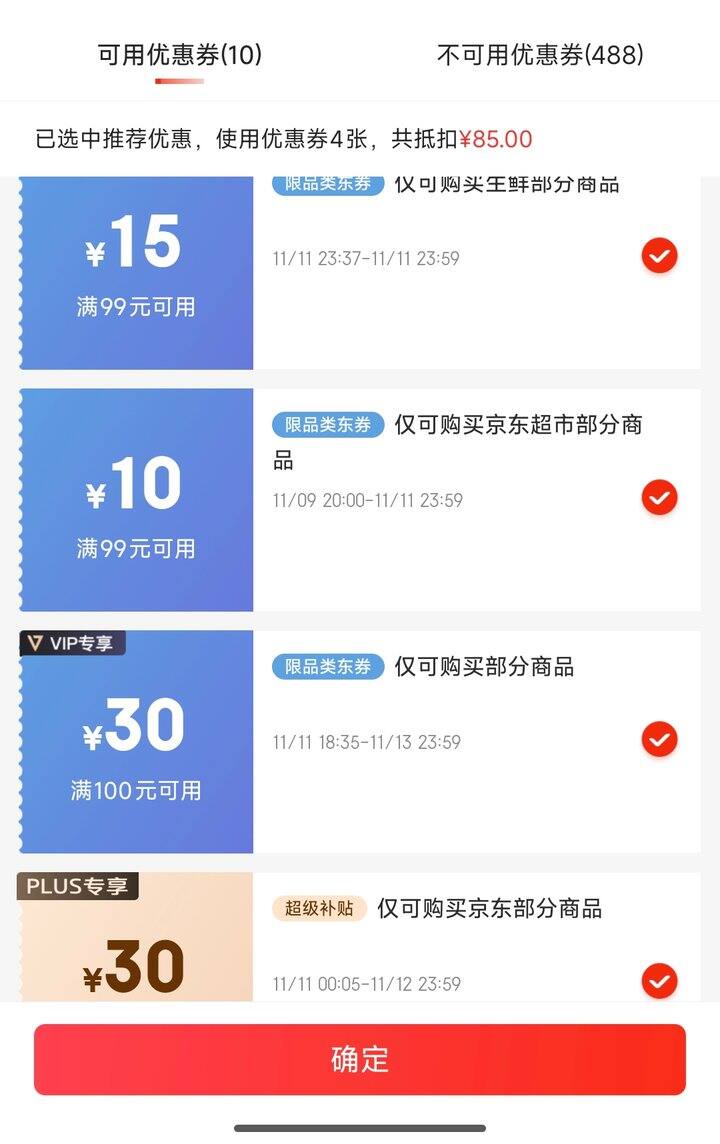Uncheck the ¥15 生鲜 coupon
The image size is (720, 1144).
659,257
